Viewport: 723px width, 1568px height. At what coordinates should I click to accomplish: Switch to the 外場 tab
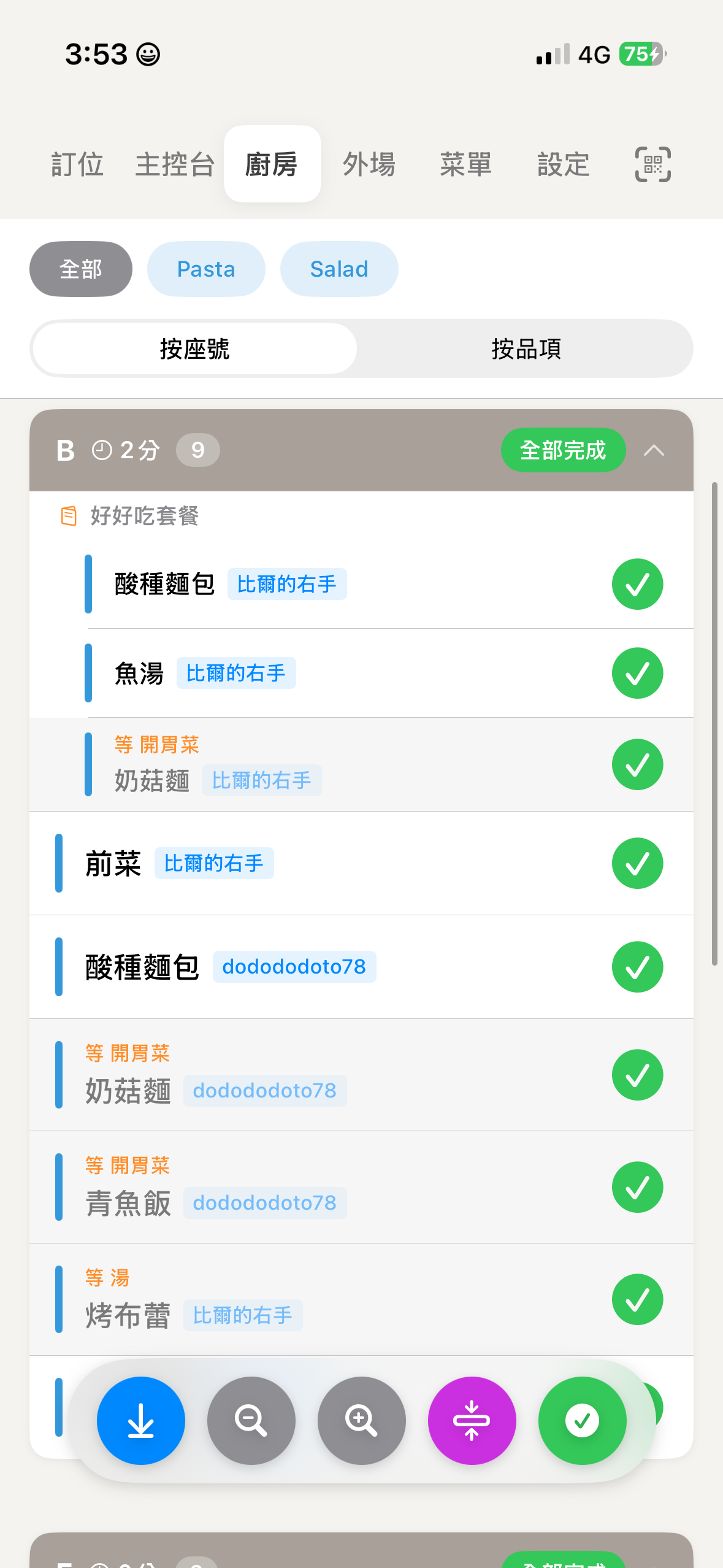coord(369,164)
